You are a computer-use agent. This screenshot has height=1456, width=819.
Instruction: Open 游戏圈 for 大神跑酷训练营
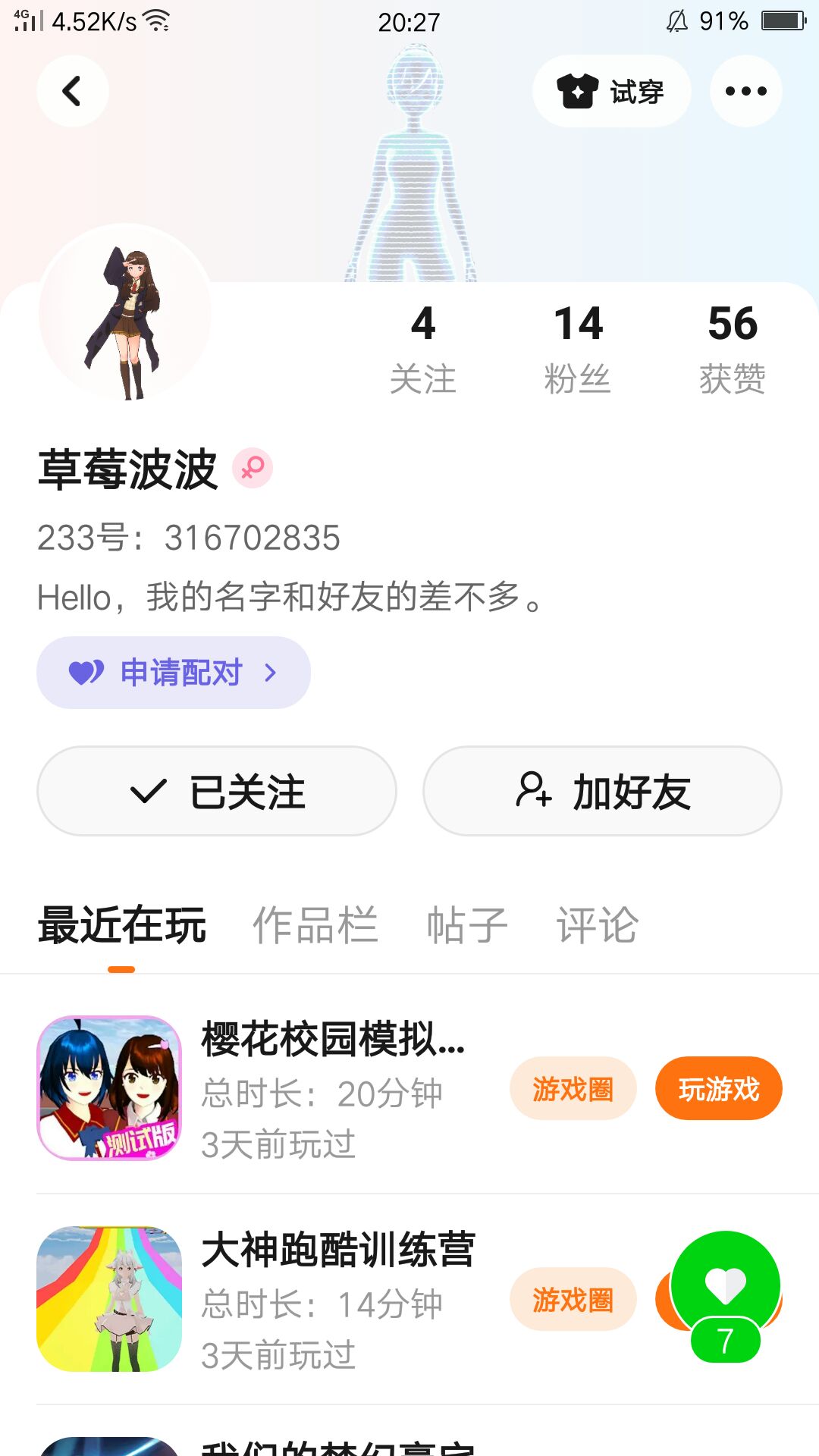573,1300
